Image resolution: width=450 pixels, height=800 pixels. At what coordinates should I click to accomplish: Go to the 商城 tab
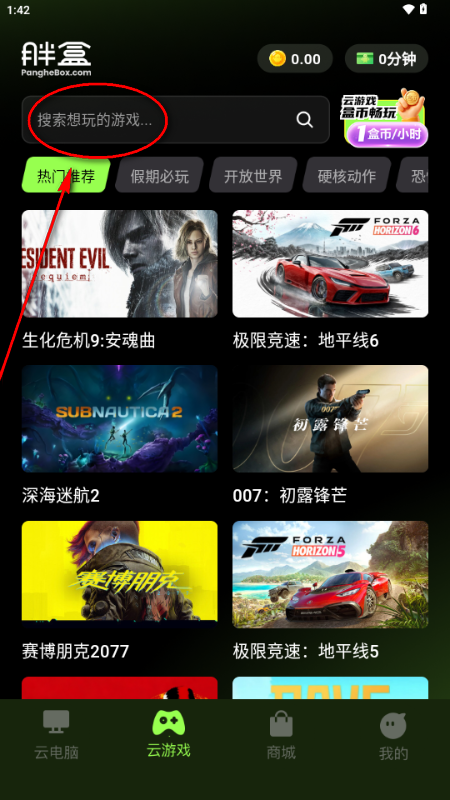coord(281,735)
